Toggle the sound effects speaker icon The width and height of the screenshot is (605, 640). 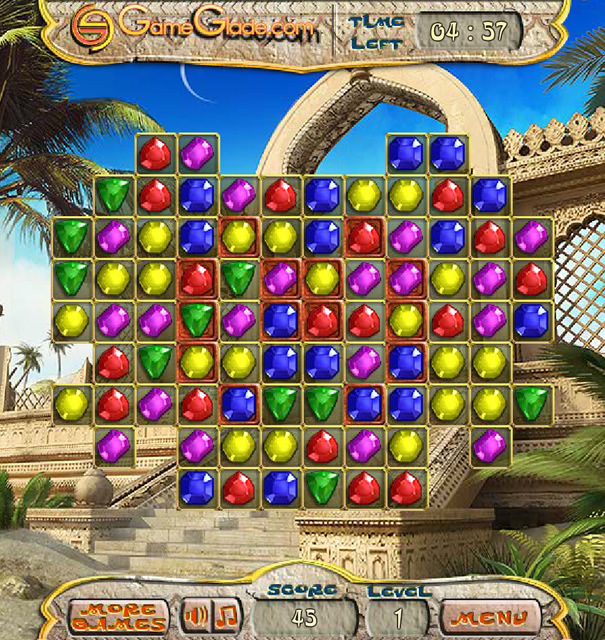(193, 612)
